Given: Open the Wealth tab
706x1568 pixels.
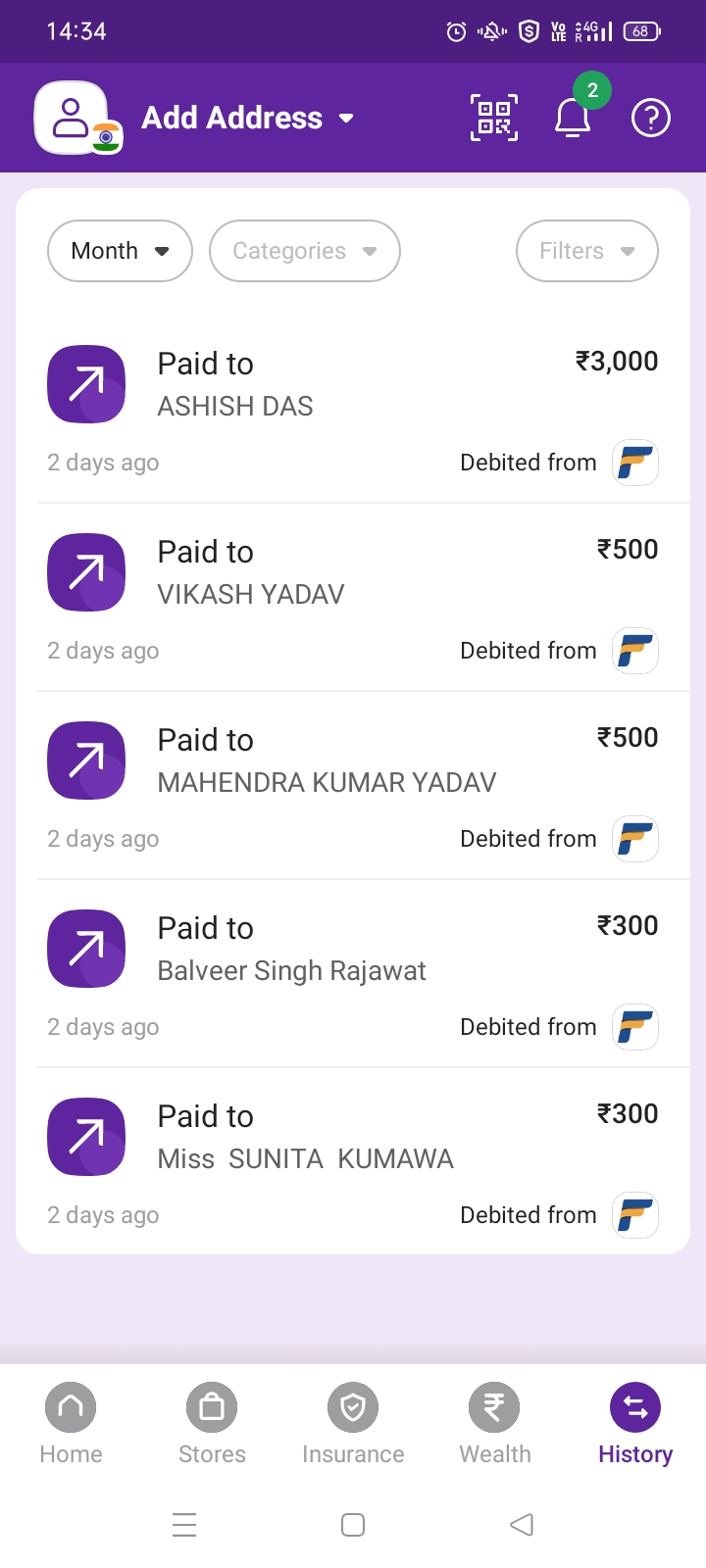Looking at the screenshot, I should [x=494, y=1424].
